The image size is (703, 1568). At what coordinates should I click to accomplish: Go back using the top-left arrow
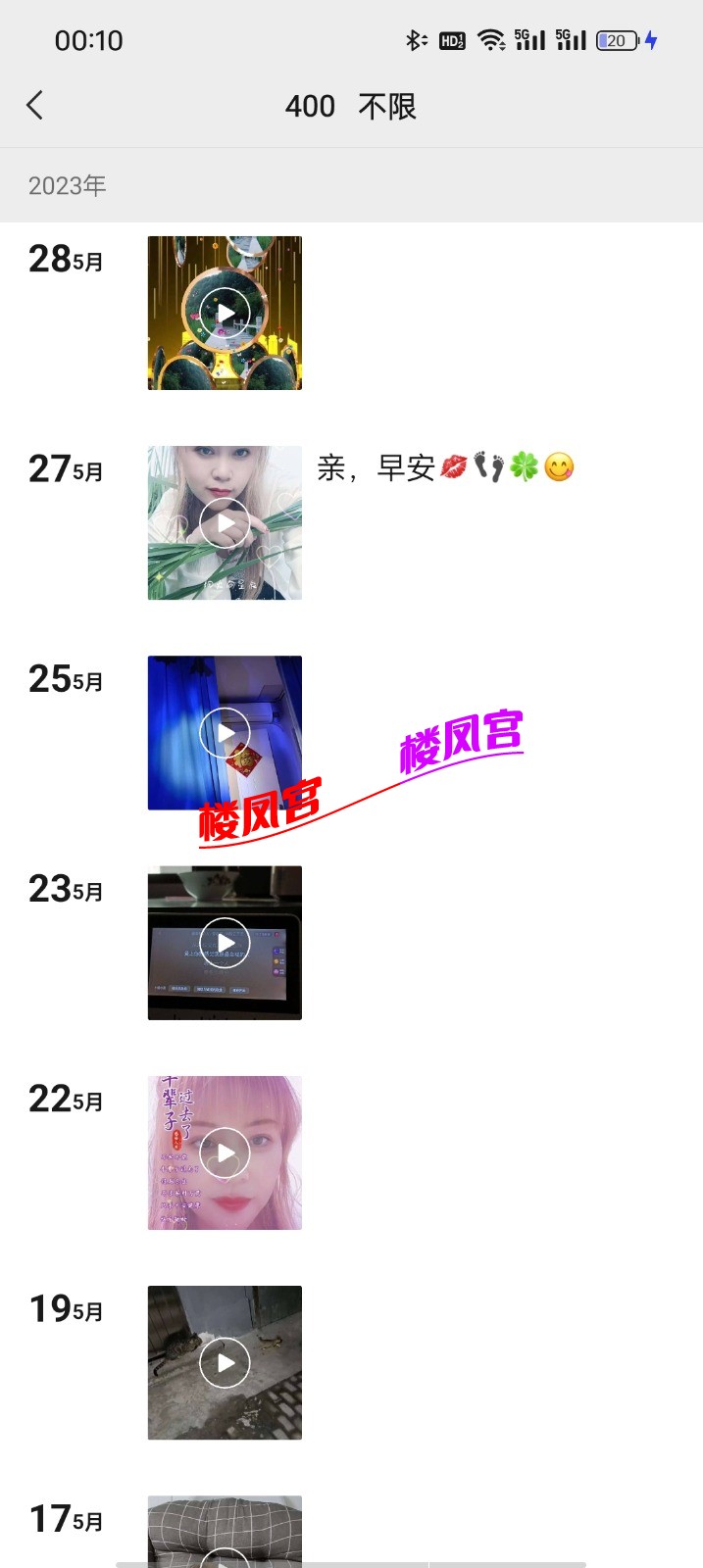(35, 105)
